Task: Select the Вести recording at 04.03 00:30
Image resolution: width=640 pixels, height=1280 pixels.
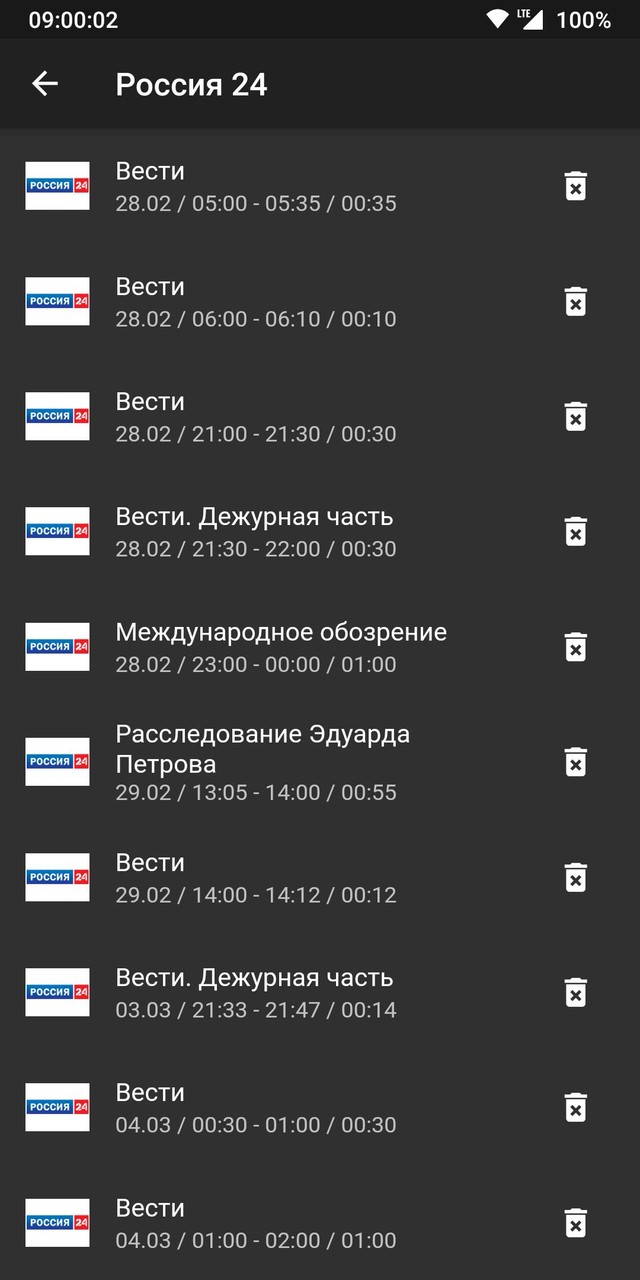Action: tap(255, 1107)
